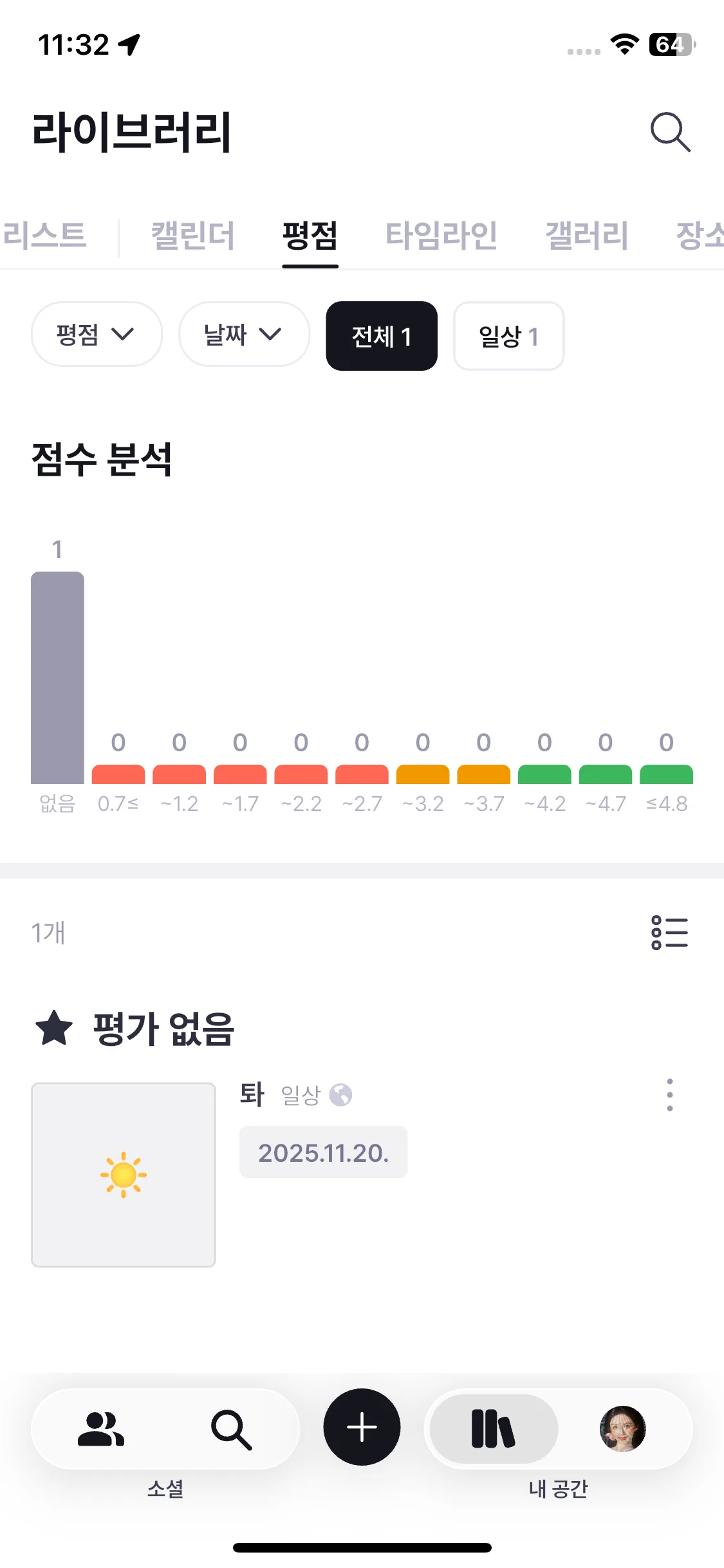
Task: Open more options for the 톼 entry
Action: (669, 1095)
